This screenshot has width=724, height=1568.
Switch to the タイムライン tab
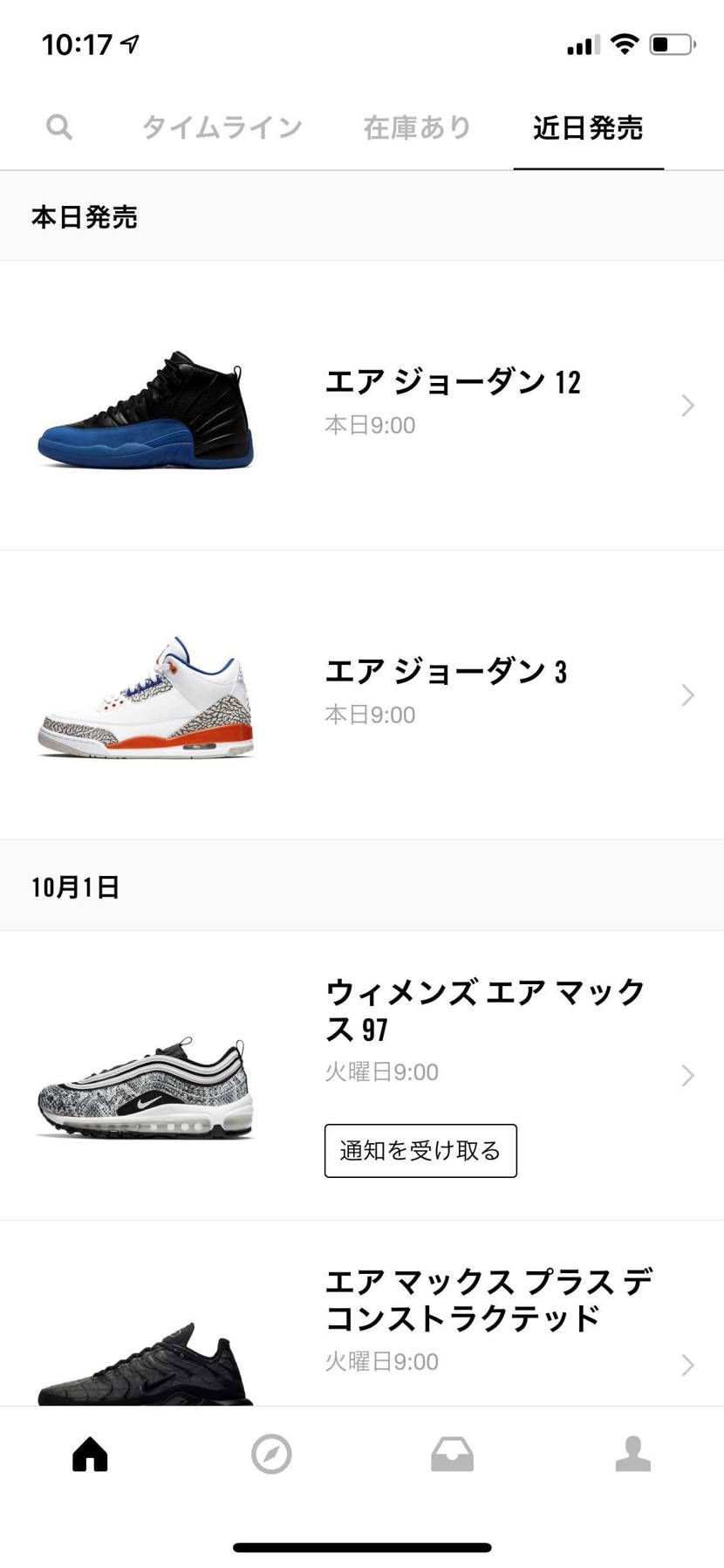222,127
